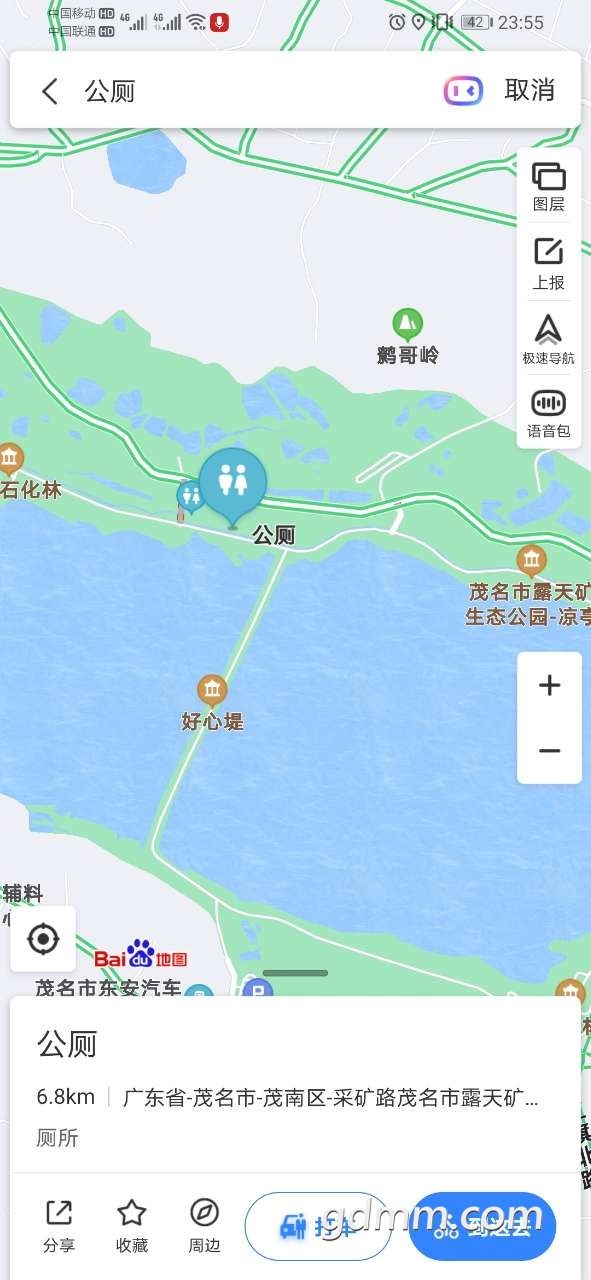The width and height of the screenshot is (591, 1280).
Task: Tap the 到这去 directions button
Action: pyautogui.click(x=482, y=1226)
